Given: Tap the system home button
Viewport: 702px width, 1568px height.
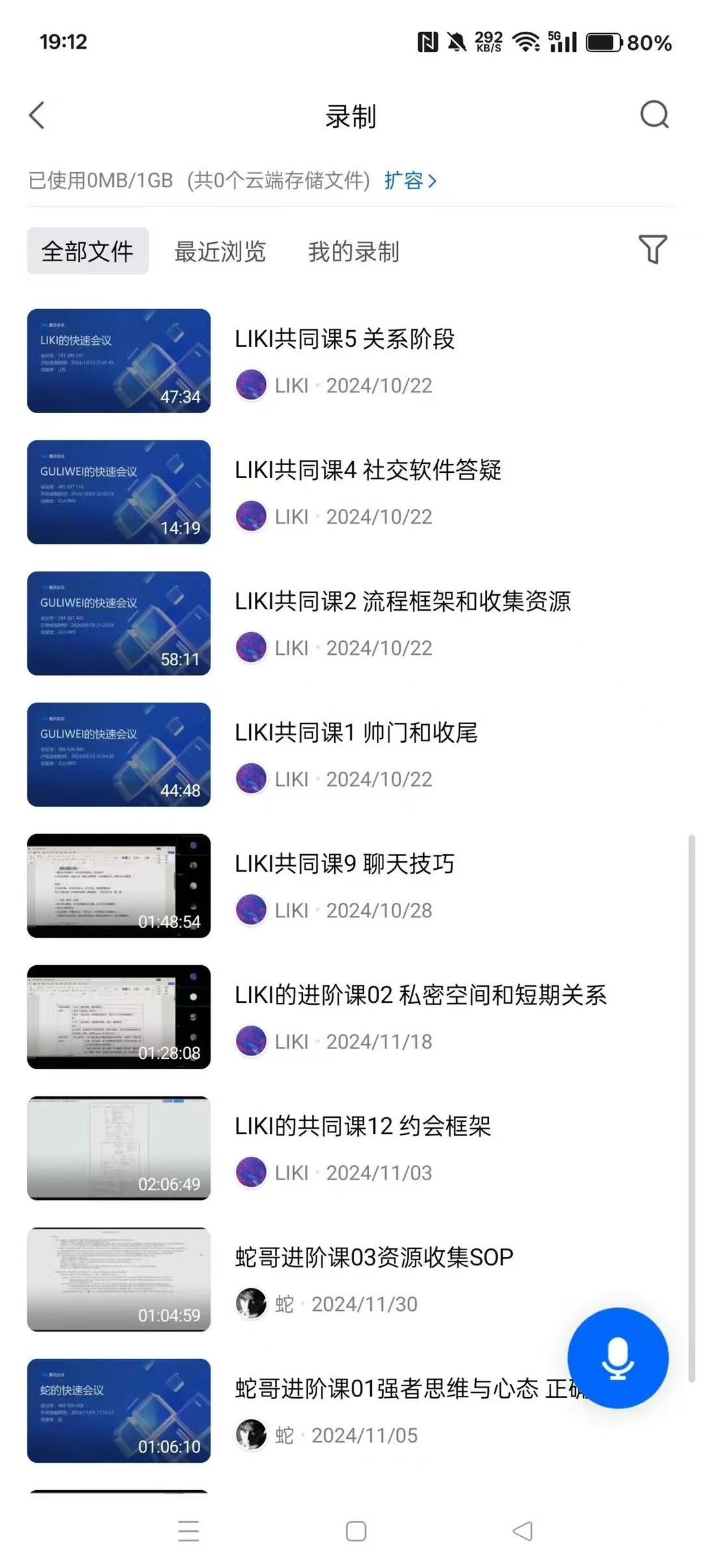Looking at the screenshot, I should click(x=356, y=1531).
